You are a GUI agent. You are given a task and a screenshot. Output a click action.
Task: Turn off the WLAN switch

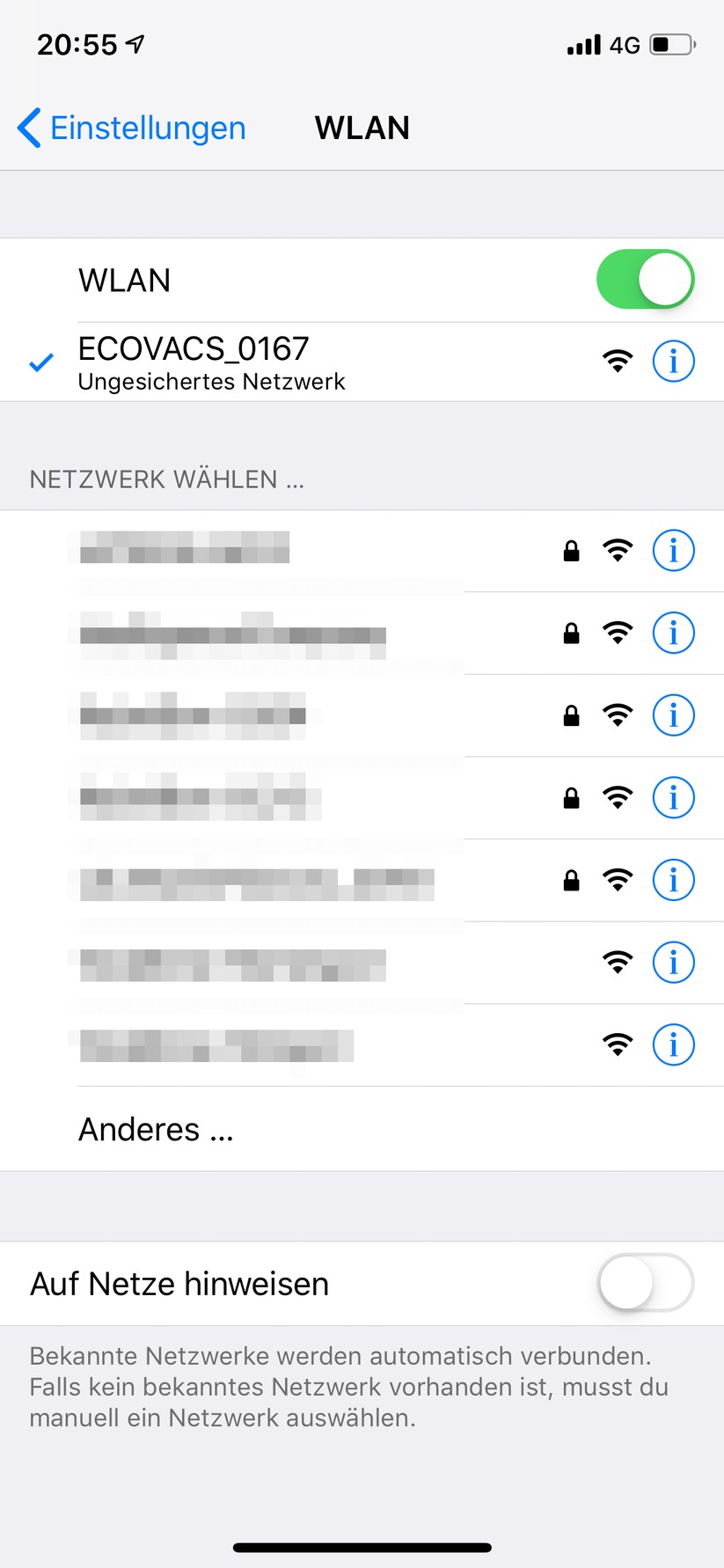[x=645, y=280]
